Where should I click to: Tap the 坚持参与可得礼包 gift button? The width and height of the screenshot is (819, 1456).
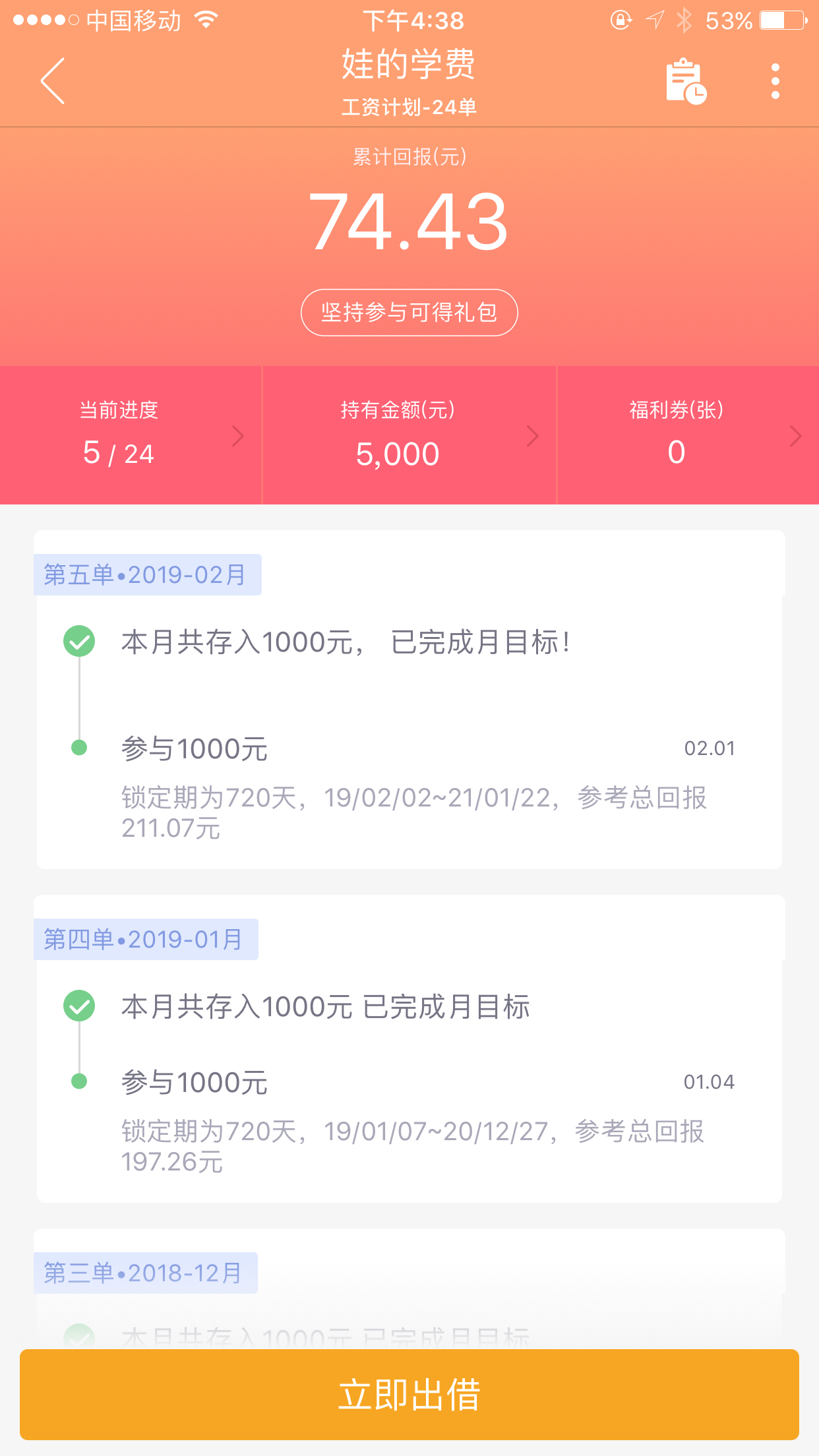pyautogui.click(x=409, y=313)
